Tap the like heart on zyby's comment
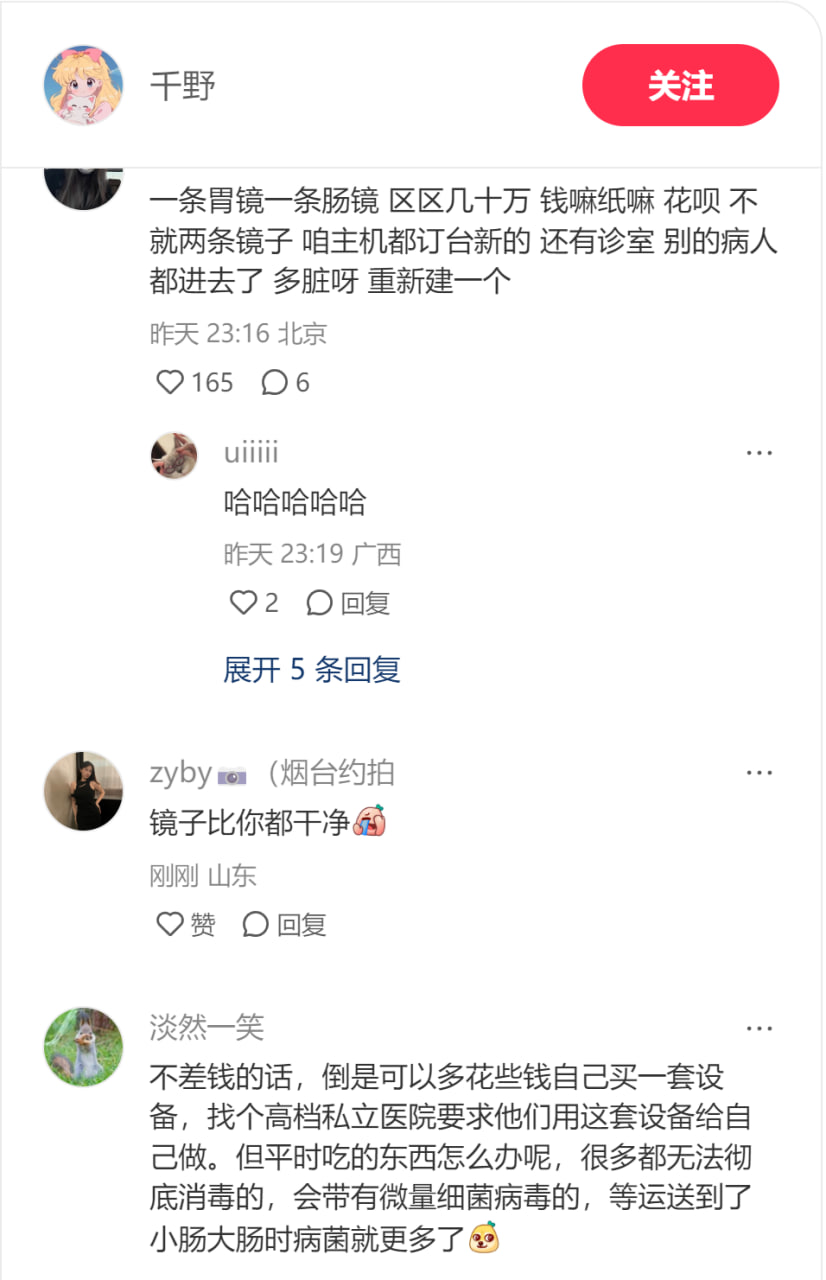Screen dimensions: 826x1280 pos(170,925)
